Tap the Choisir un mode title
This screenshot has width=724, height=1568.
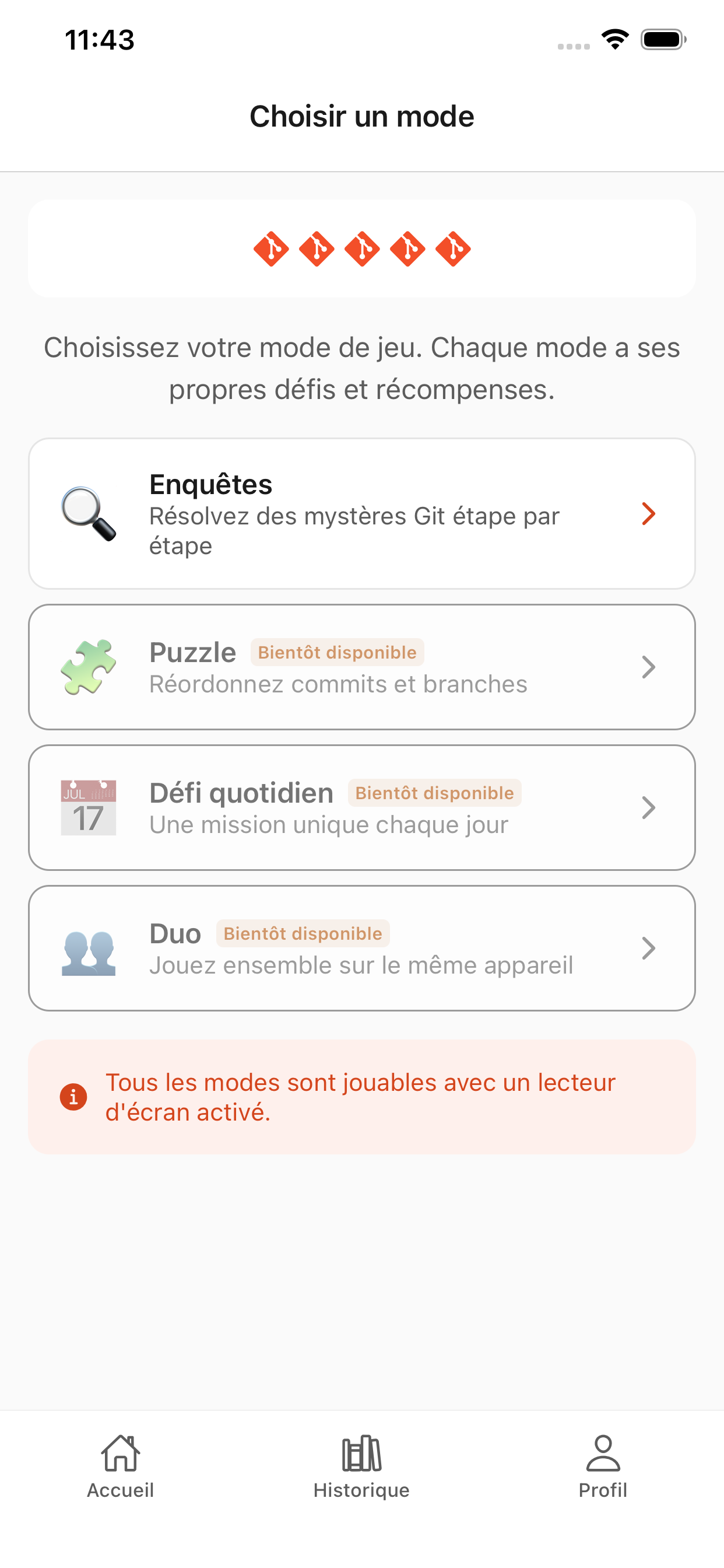[362, 116]
